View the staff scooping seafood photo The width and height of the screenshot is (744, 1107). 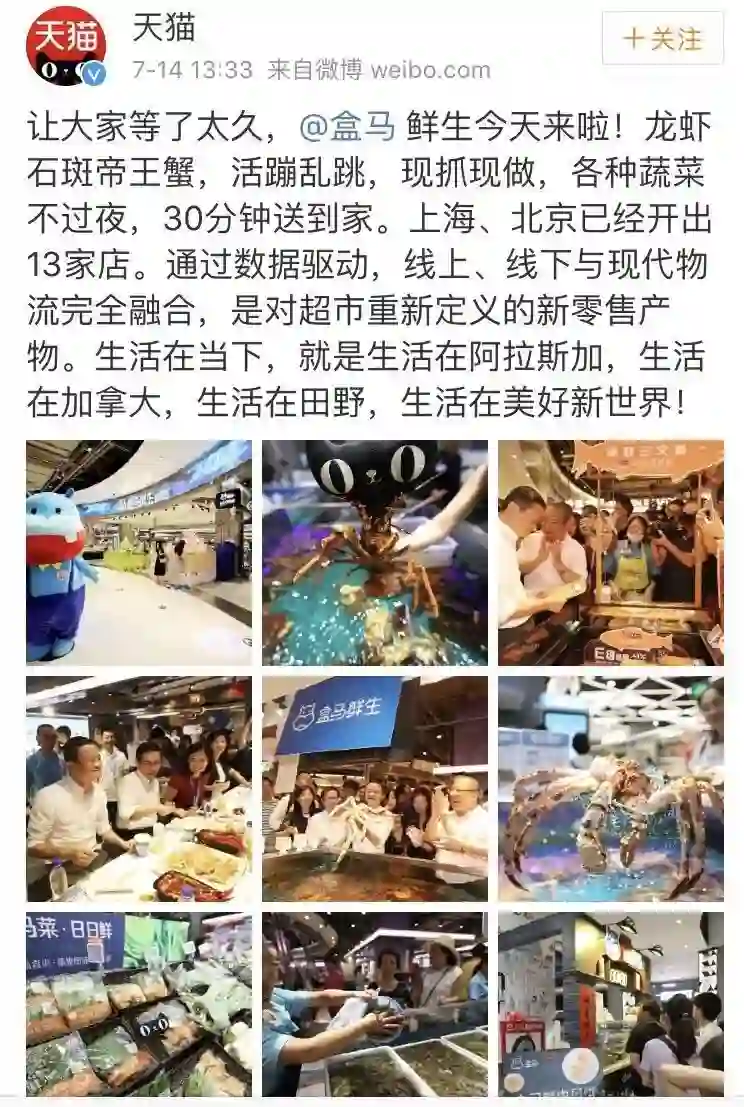pos(375,1004)
